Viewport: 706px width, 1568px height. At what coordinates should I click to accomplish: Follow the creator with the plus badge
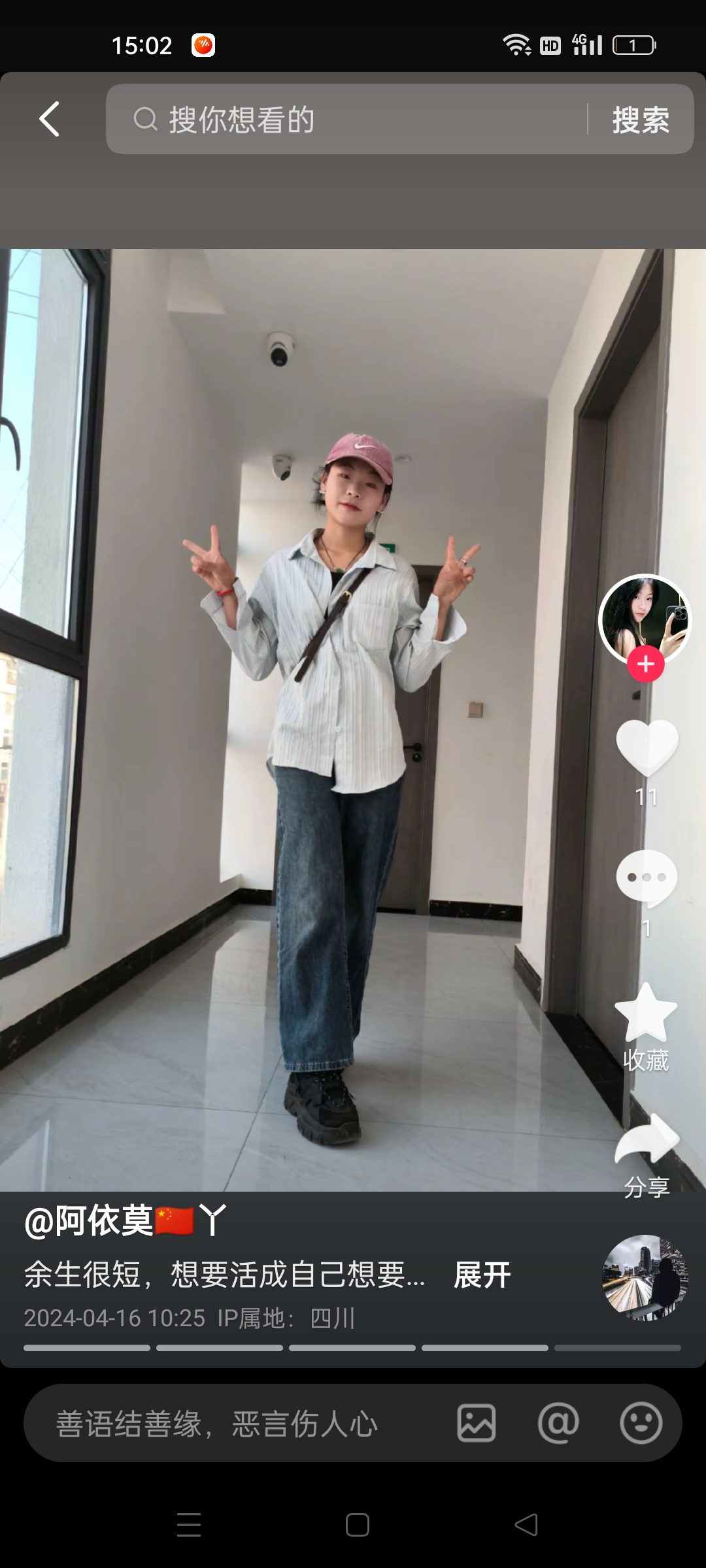pos(646,664)
